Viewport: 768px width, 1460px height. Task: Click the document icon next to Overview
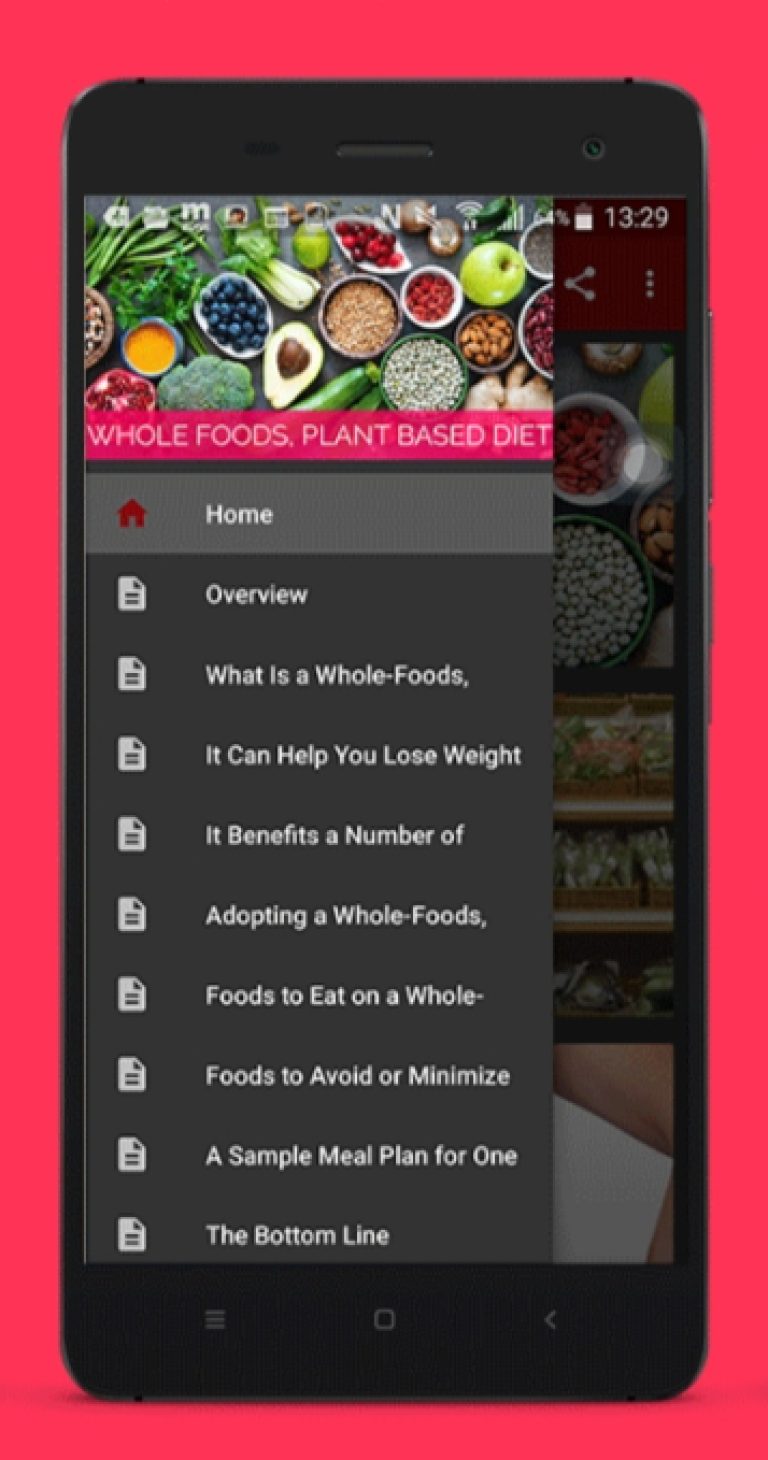click(x=133, y=593)
